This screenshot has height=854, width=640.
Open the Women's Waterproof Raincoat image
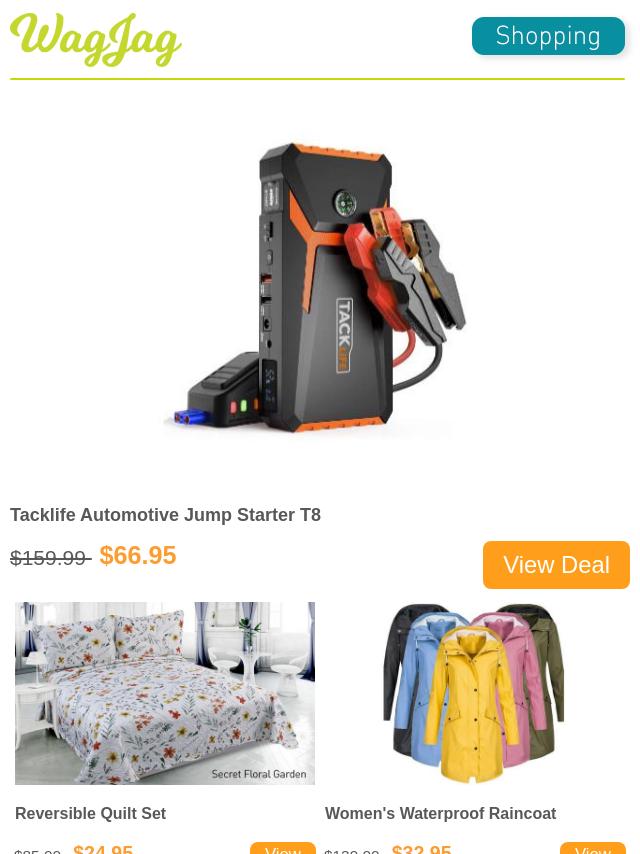(474, 693)
